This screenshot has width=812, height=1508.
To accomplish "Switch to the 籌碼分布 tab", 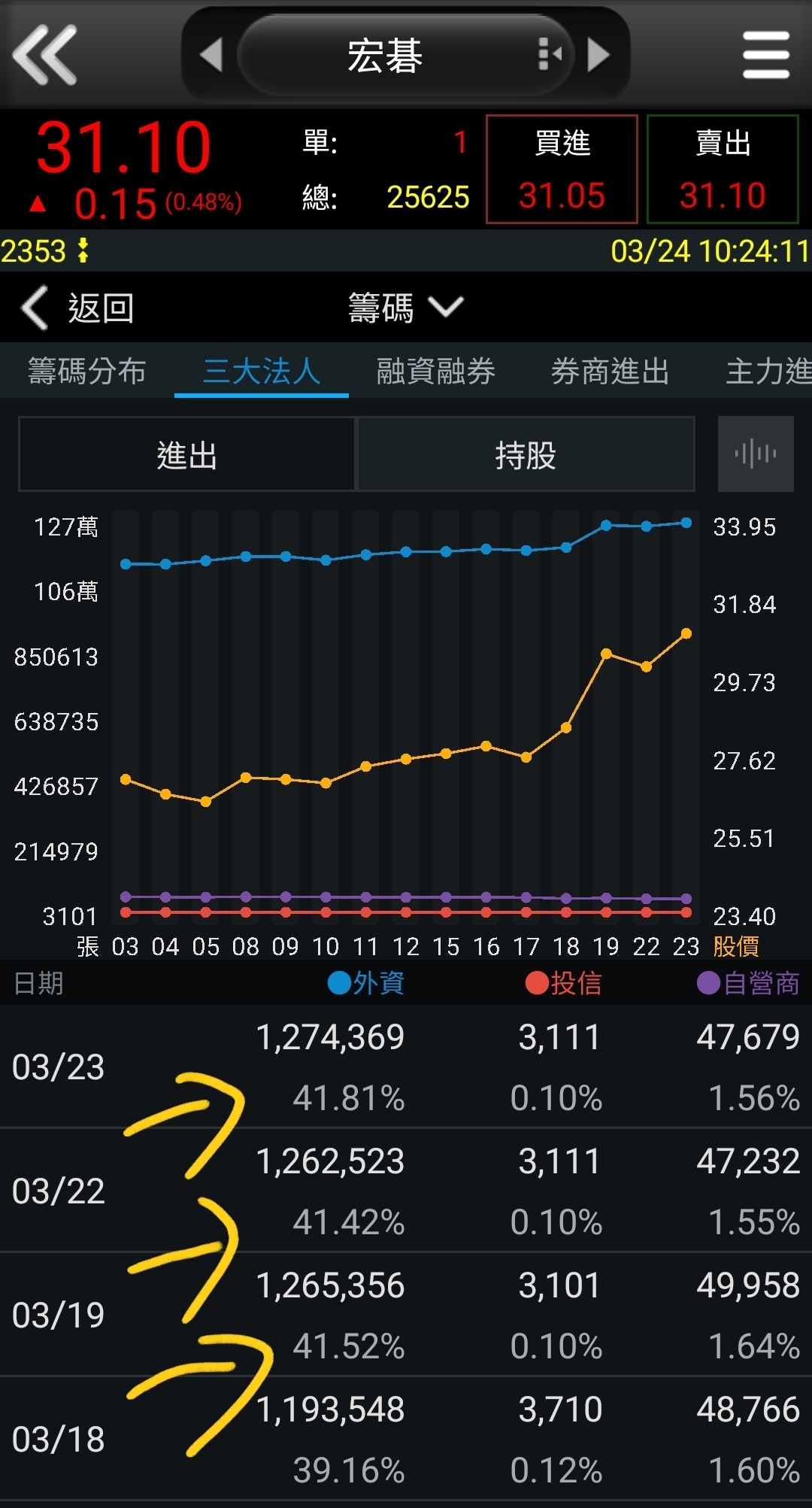I will click(86, 372).
